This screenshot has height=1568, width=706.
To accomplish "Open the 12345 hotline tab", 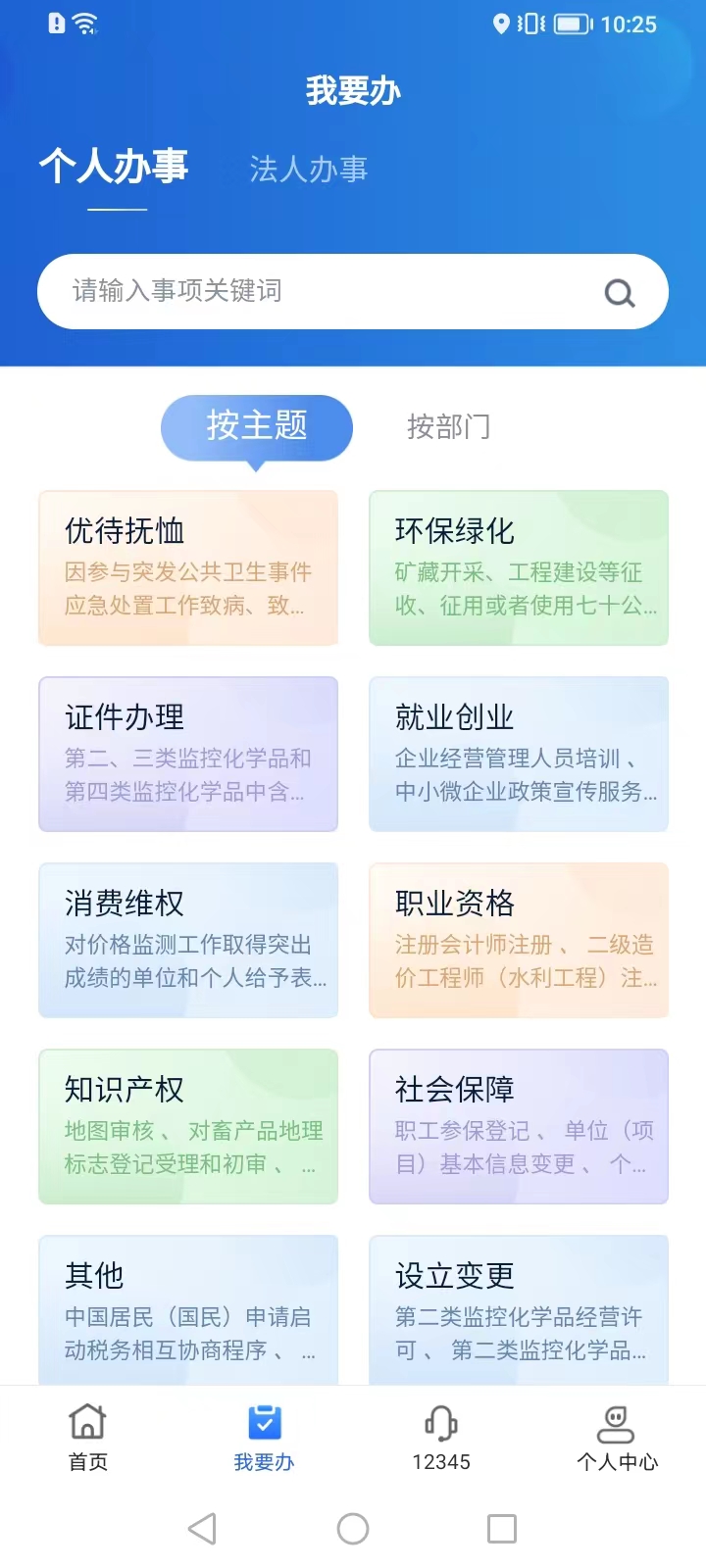I will (441, 1437).
